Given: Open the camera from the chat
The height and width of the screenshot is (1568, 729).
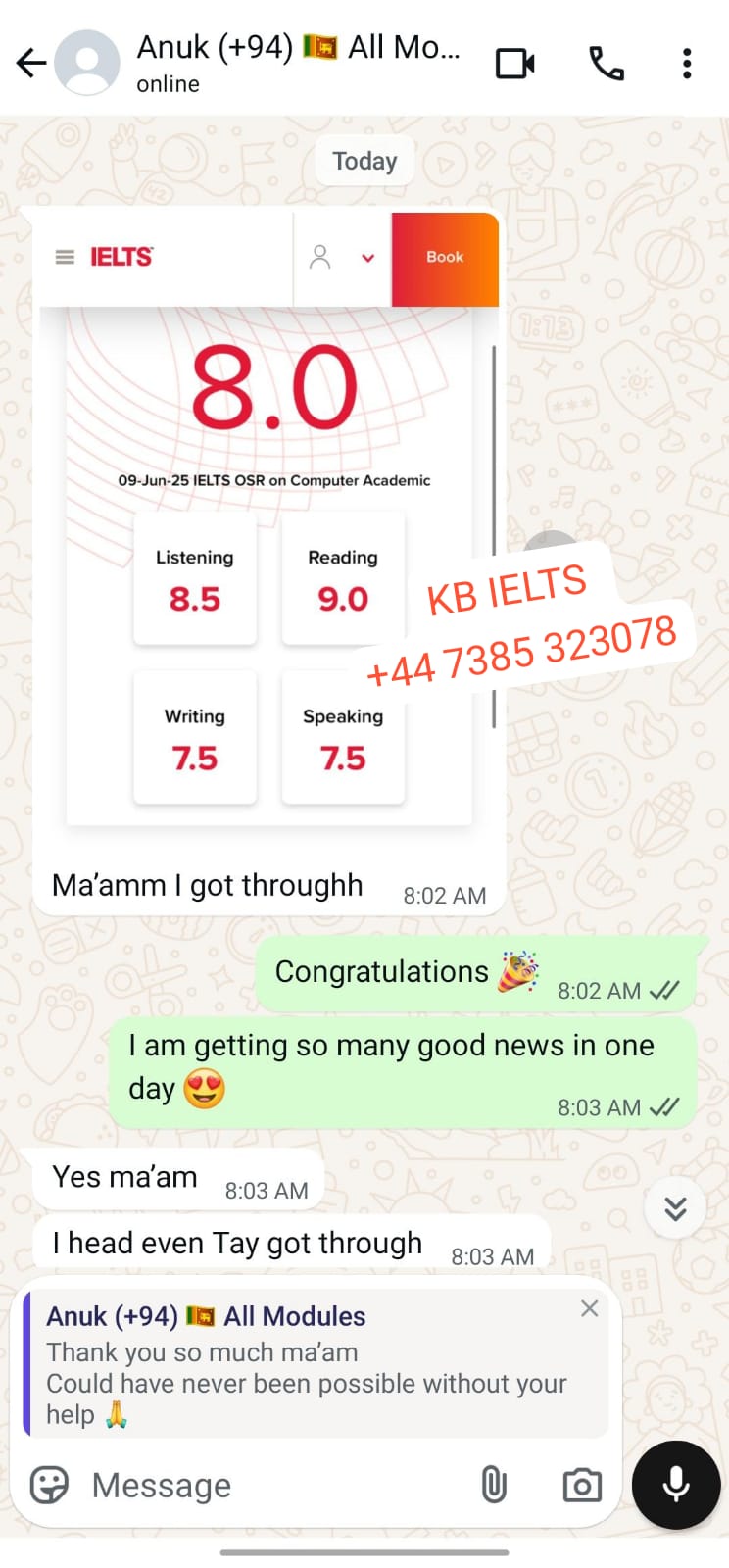Looking at the screenshot, I should point(582,1485).
